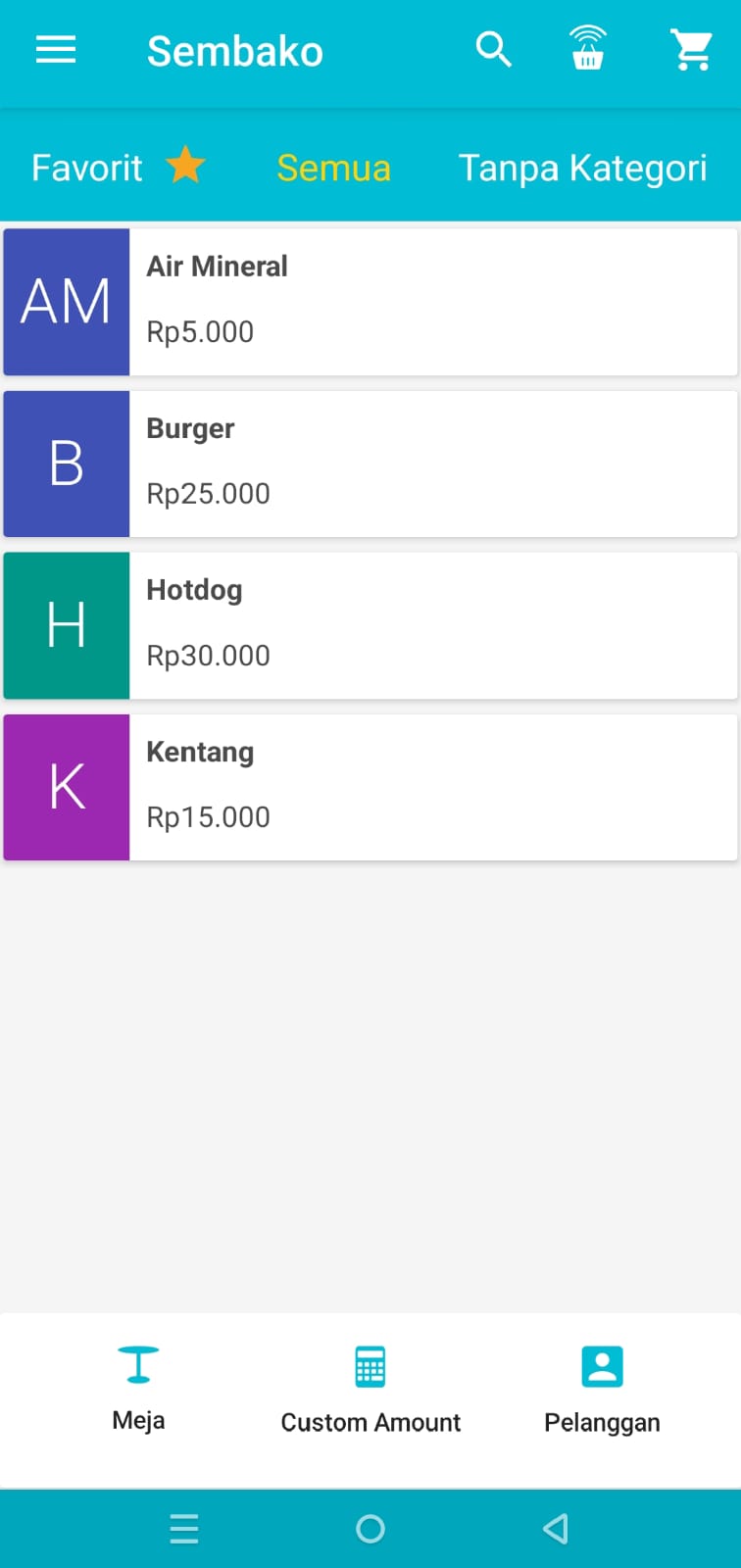Viewport: 741px width, 1568px height.
Task: Choose the Hotdog product
Action: tap(370, 625)
